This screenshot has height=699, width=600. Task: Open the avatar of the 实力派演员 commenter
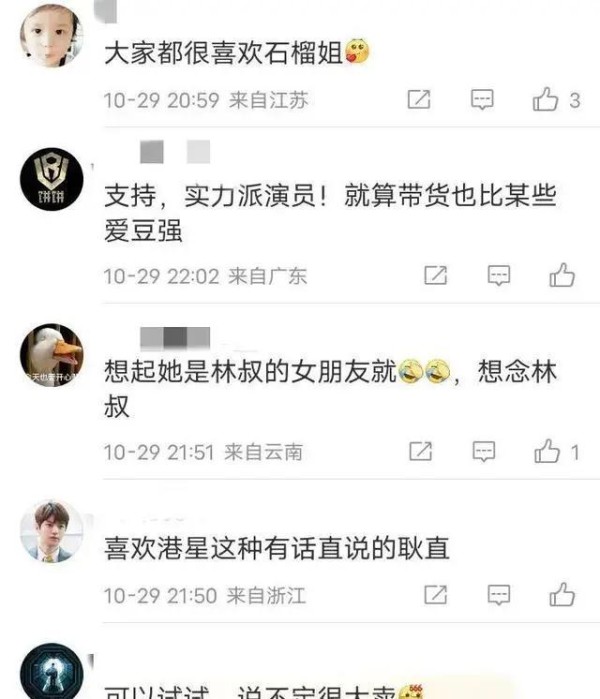click(51, 181)
